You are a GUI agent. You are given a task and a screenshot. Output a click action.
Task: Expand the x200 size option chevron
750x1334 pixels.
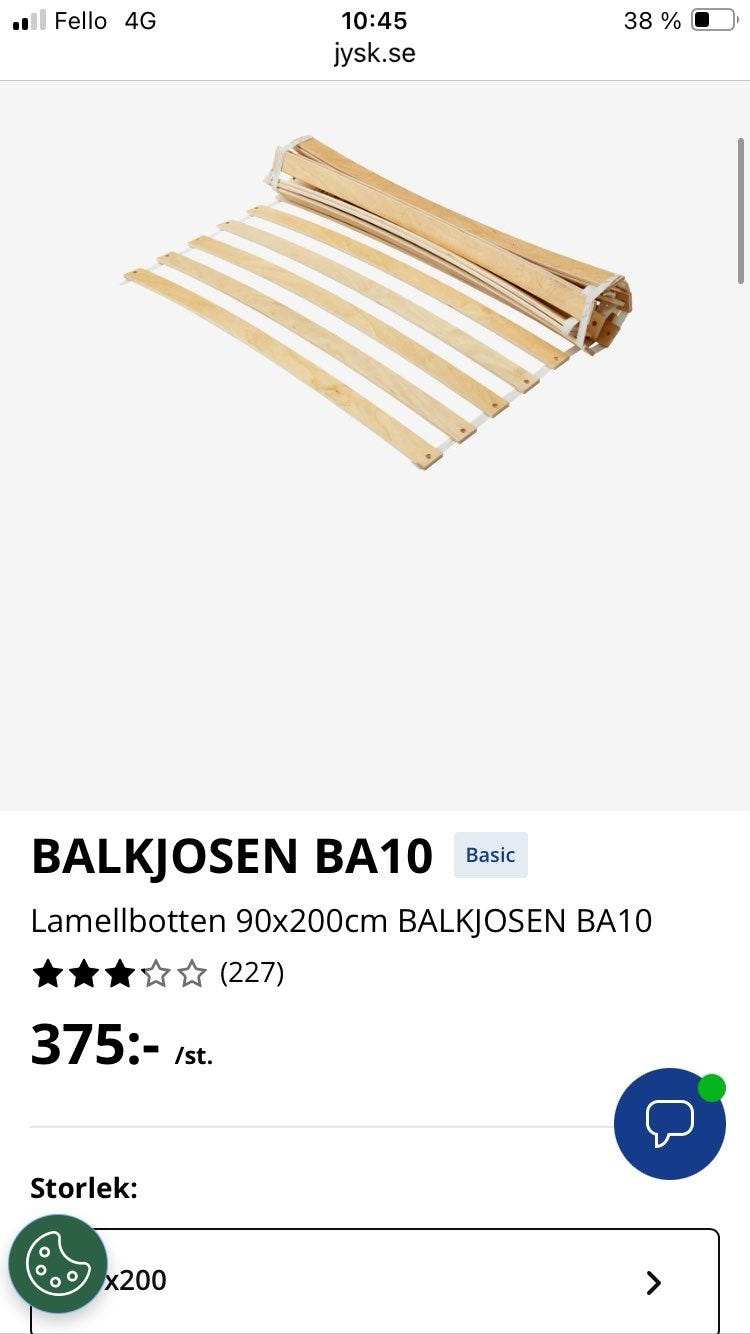coord(655,1281)
